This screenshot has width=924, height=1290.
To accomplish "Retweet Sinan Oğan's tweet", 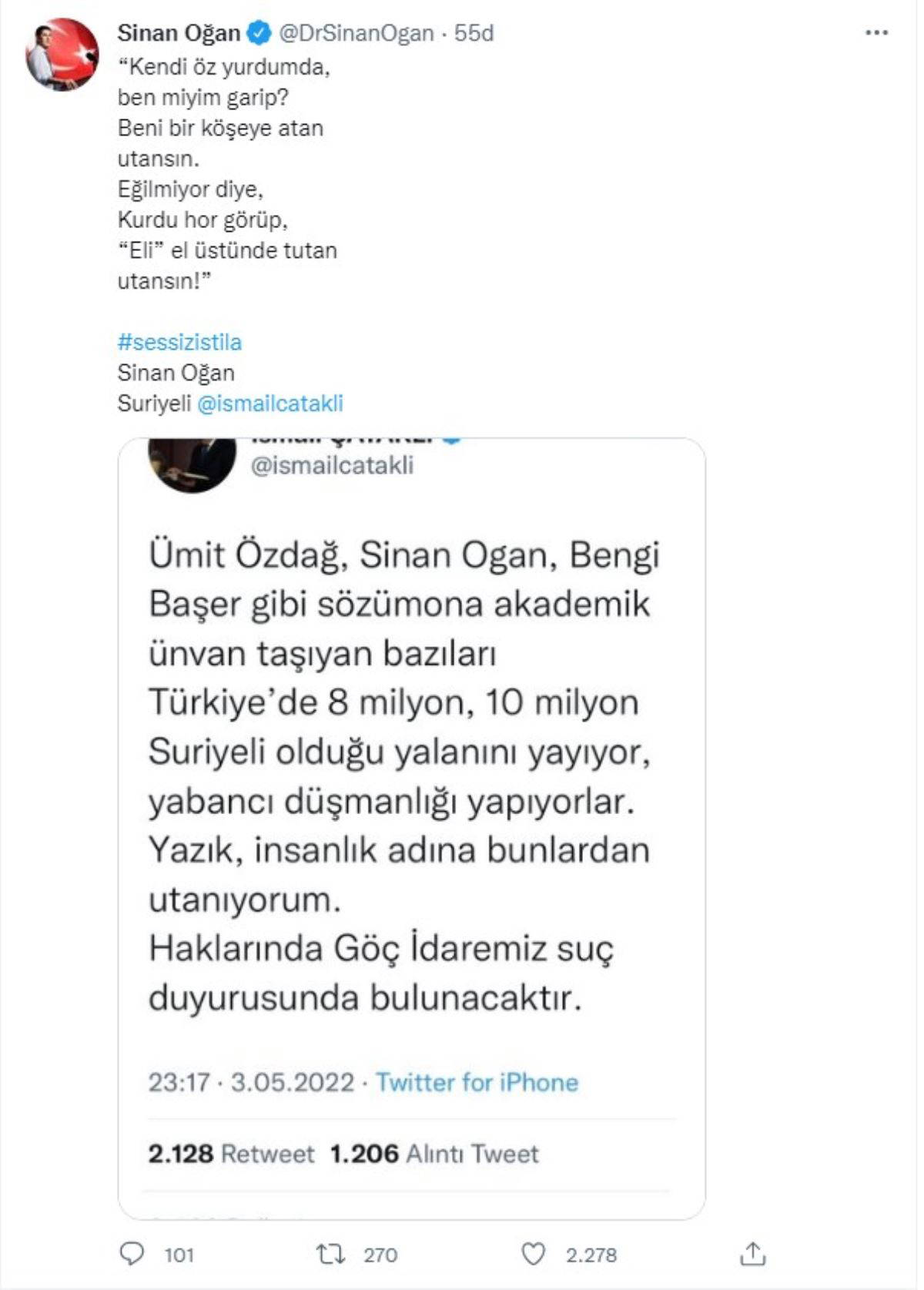I will click(331, 1254).
